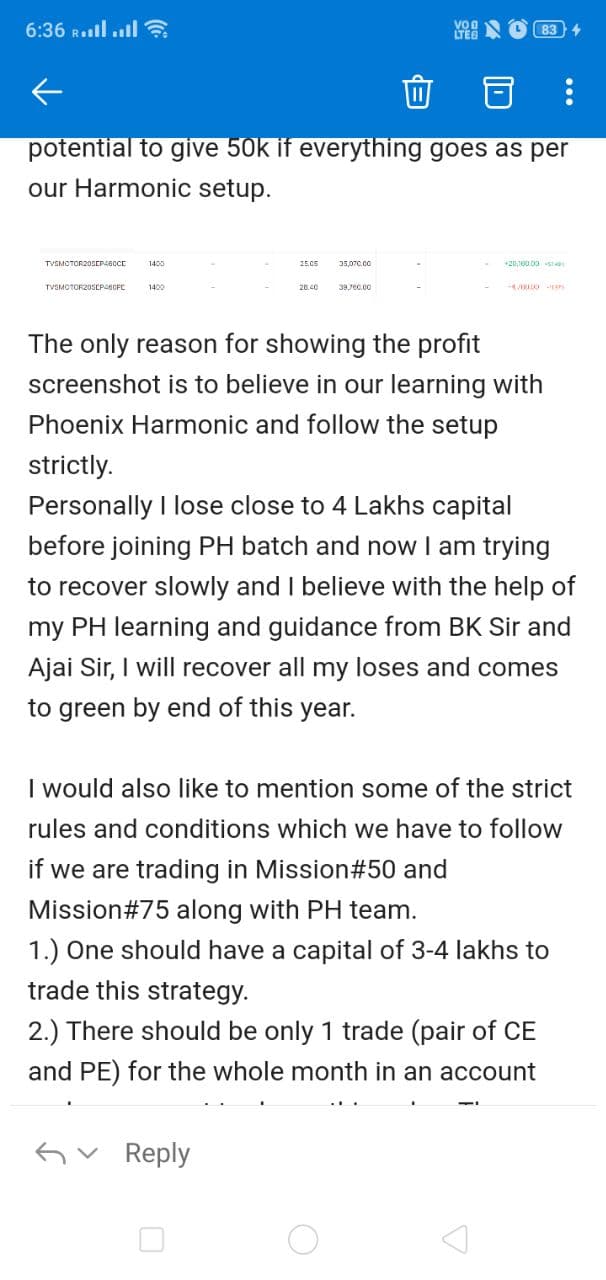
Task: Delete this email
Action: [415, 93]
